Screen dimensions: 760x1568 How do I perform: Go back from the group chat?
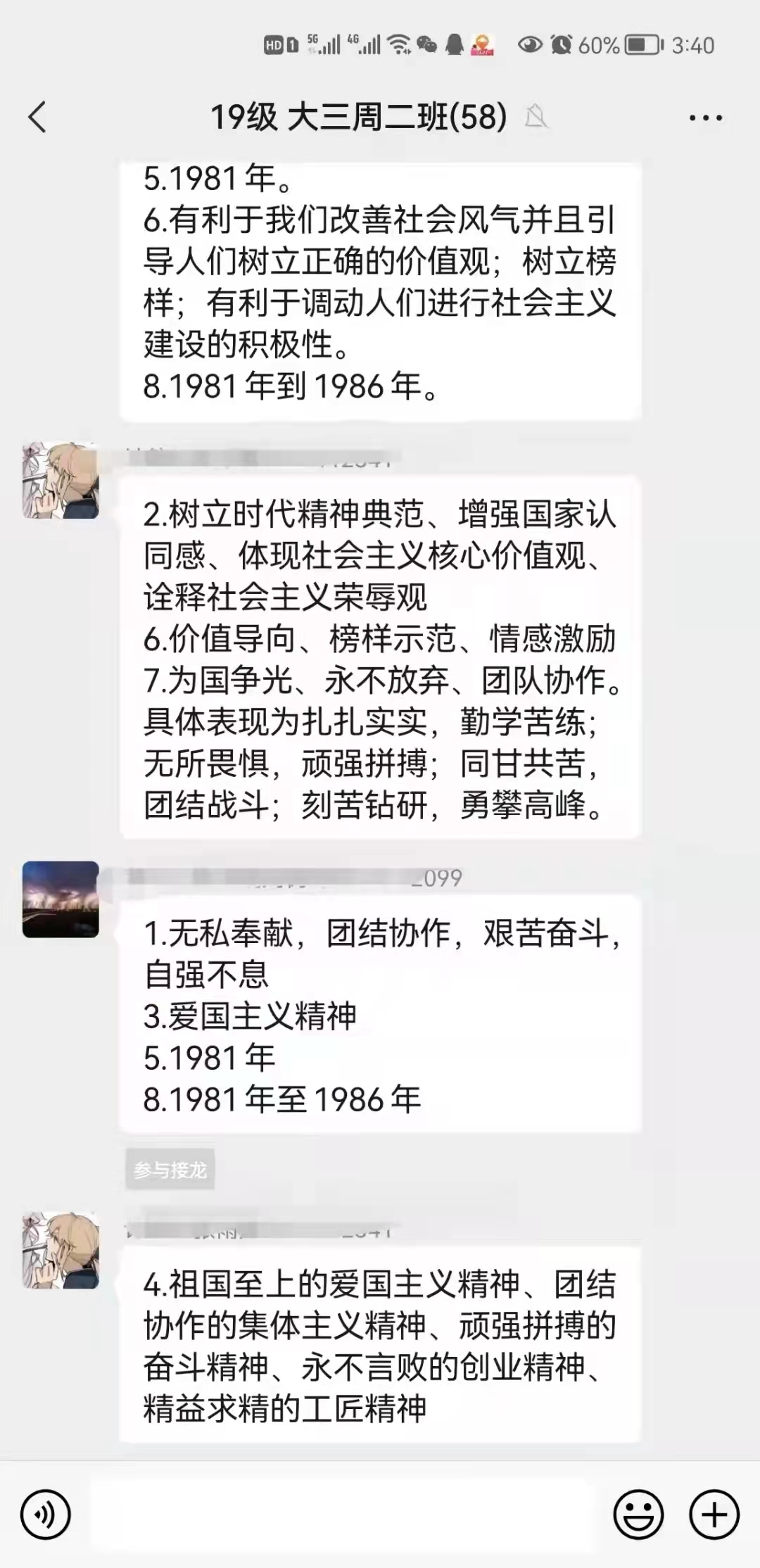tap(38, 117)
